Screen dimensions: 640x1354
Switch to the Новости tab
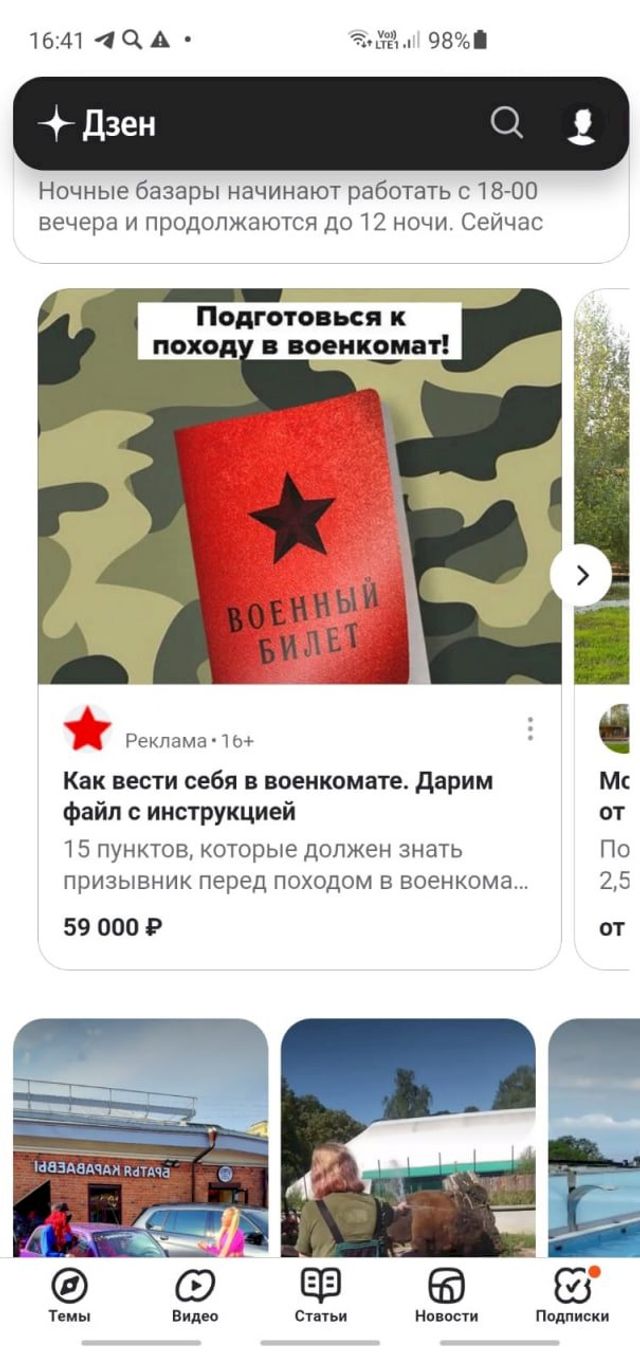[x=446, y=1295]
